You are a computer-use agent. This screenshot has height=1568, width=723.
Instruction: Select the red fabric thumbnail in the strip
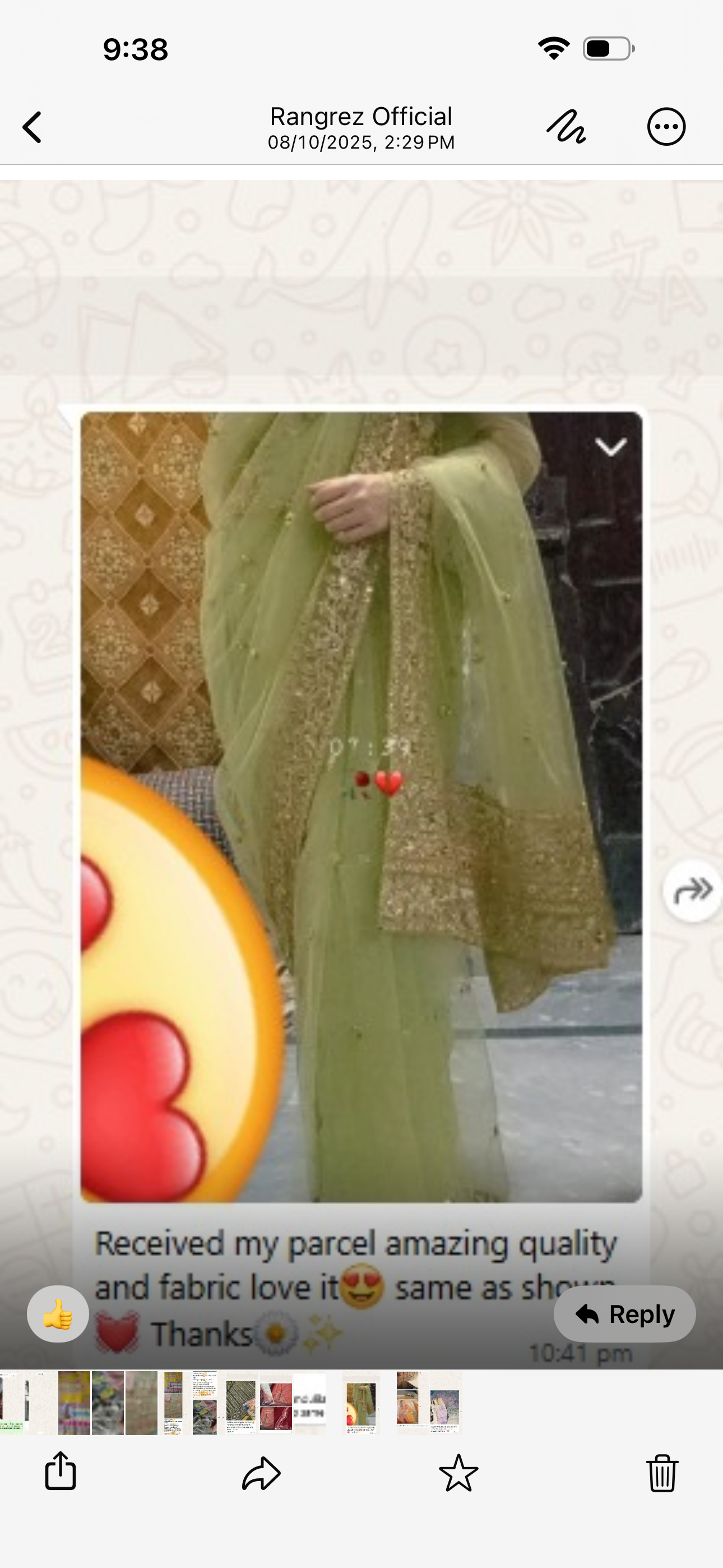click(x=276, y=1403)
